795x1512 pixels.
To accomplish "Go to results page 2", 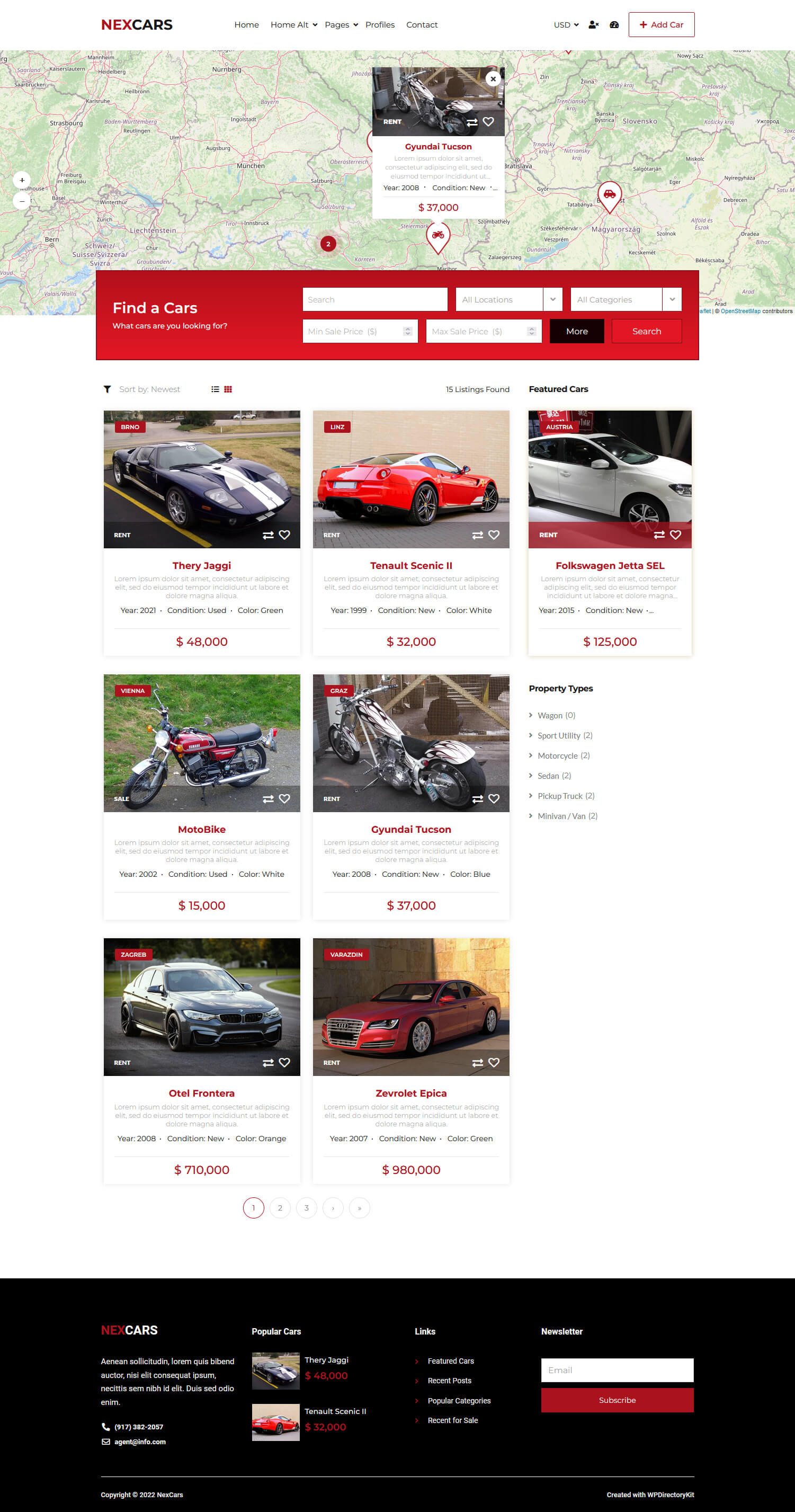I will pyautogui.click(x=280, y=1207).
